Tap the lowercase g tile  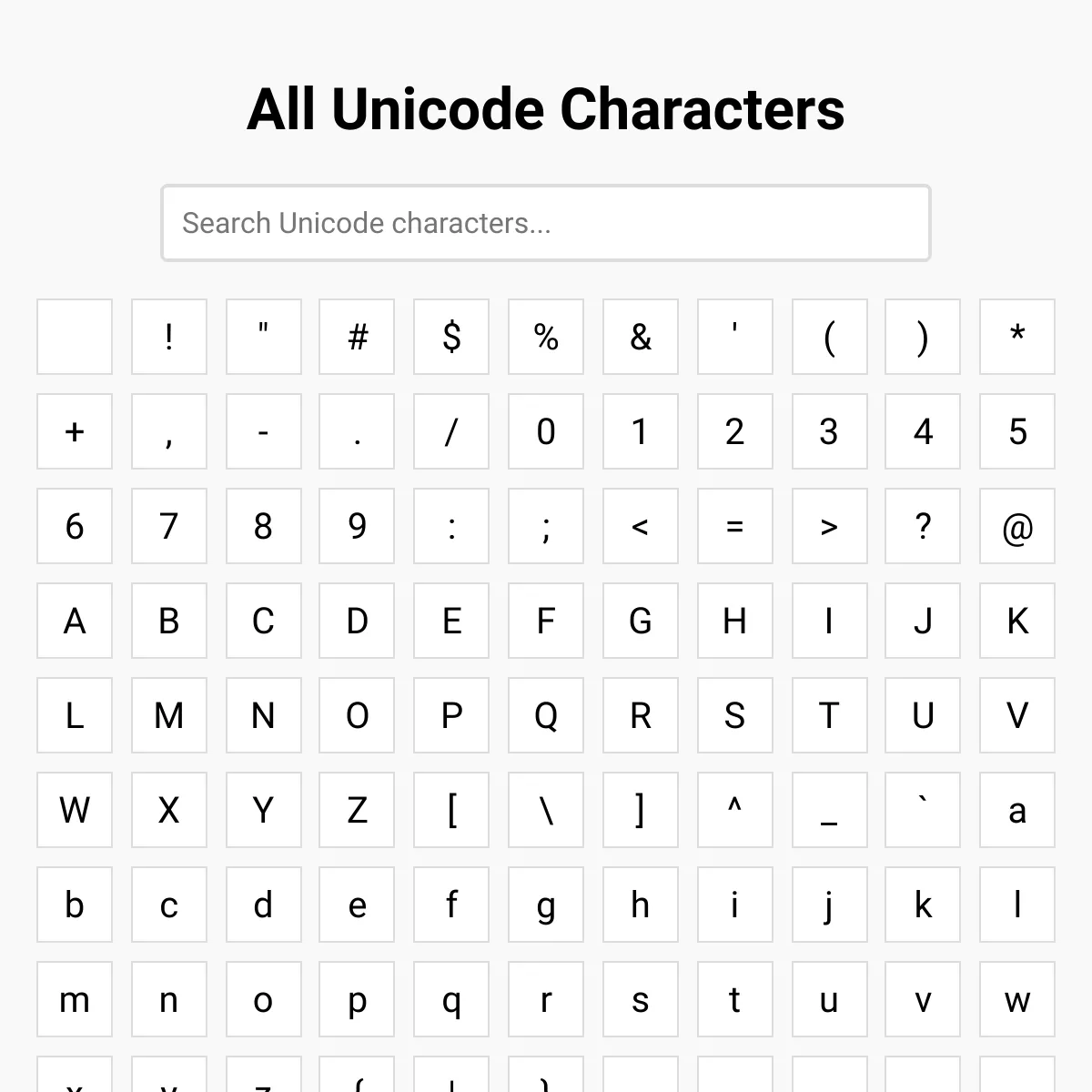coord(546,905)
